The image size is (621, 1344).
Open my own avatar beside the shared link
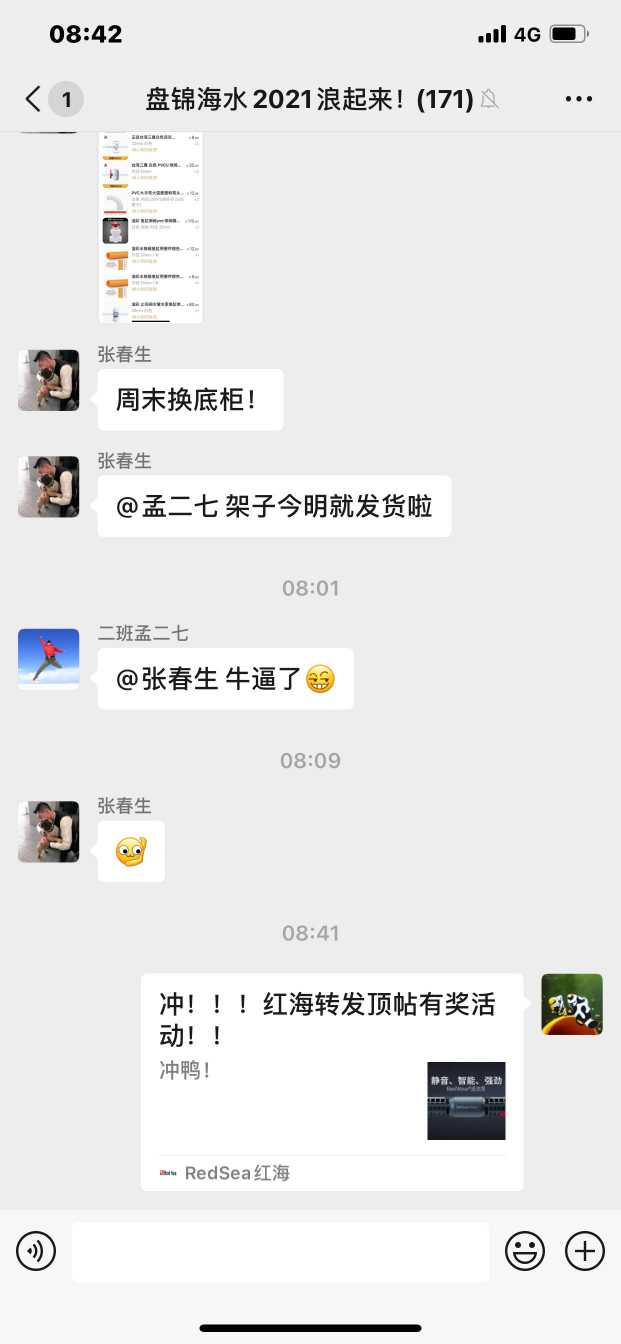click(572, 1004)
